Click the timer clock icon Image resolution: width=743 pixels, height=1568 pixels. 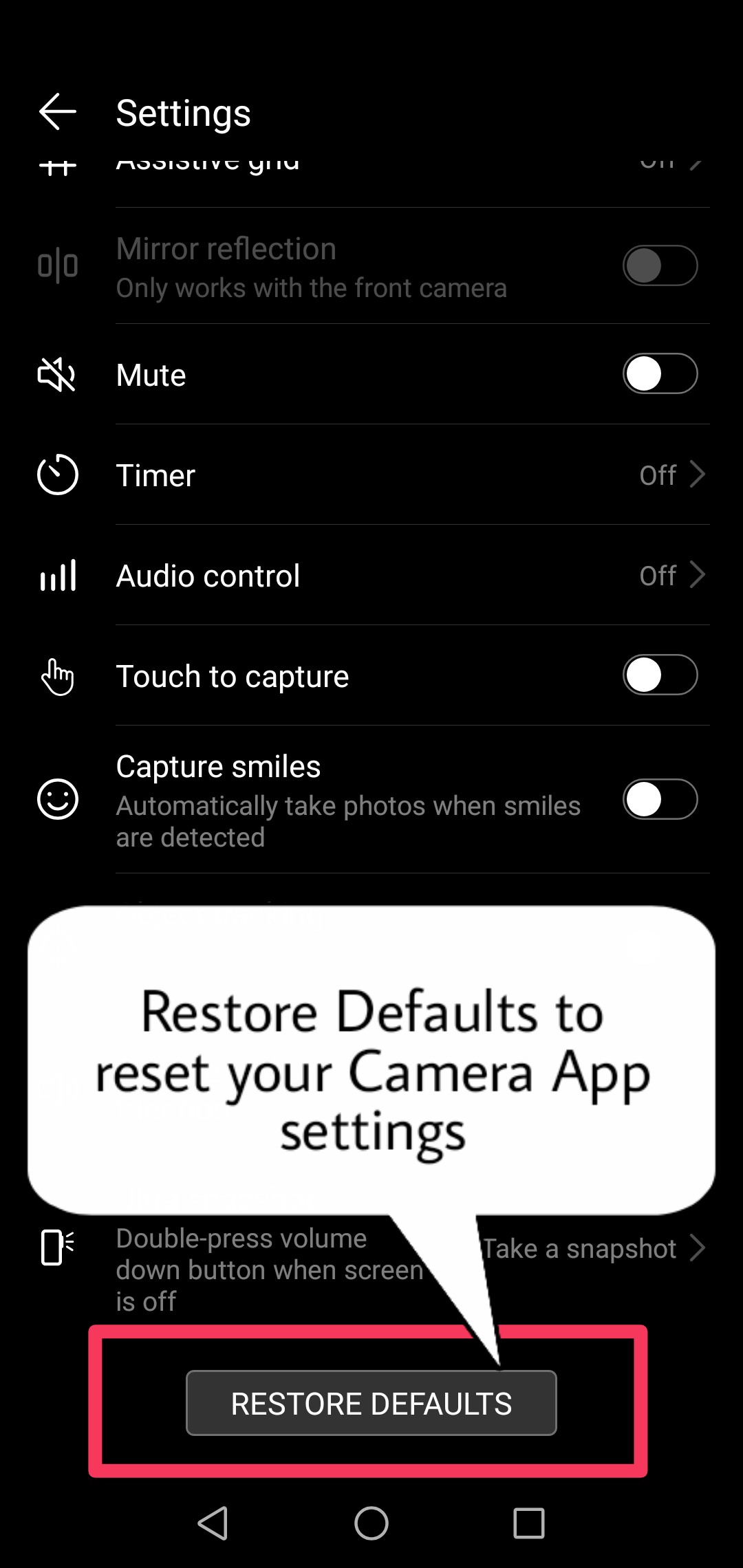(57, 475)
